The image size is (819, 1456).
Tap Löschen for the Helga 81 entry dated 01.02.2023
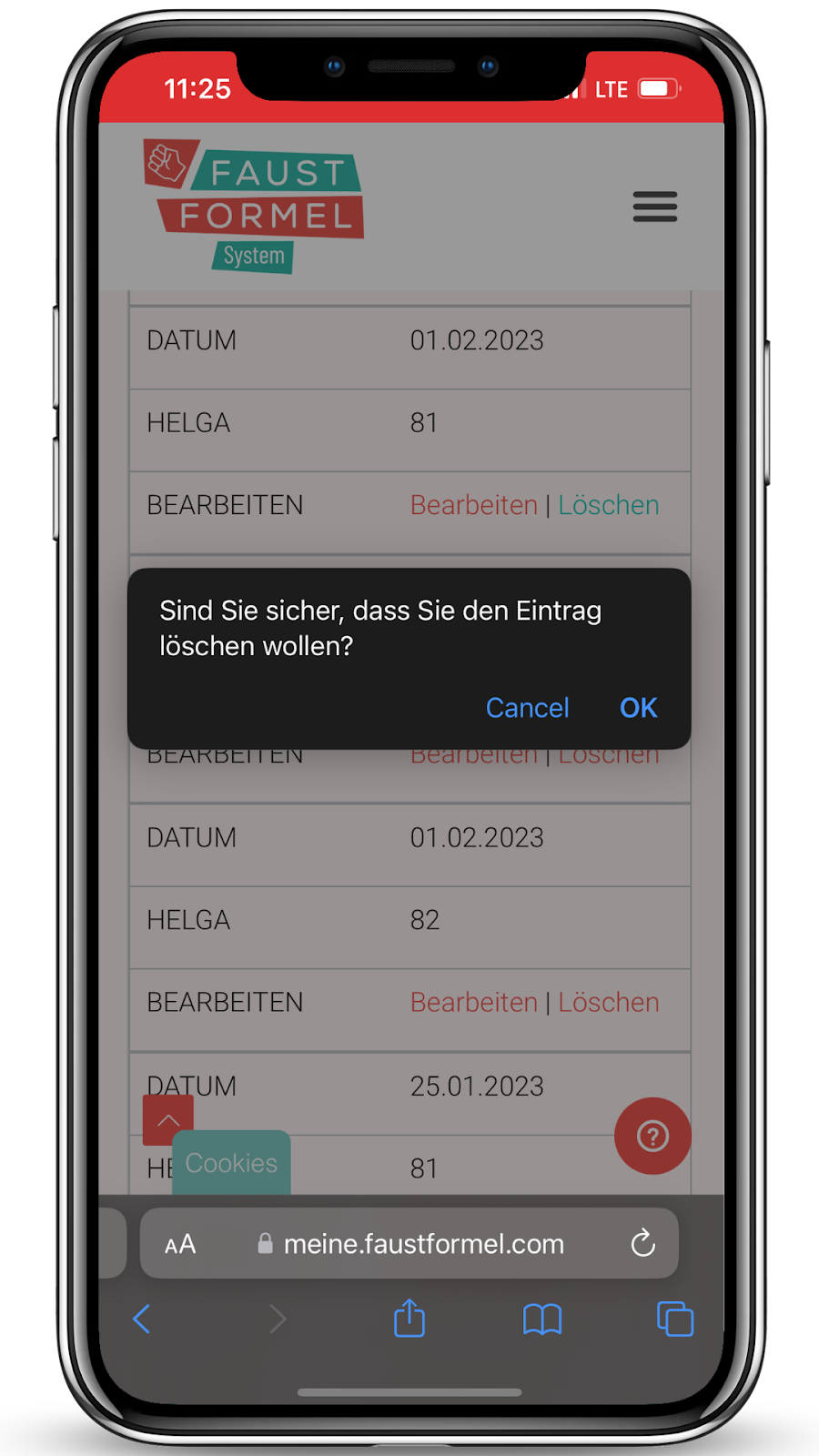[609, 505]
